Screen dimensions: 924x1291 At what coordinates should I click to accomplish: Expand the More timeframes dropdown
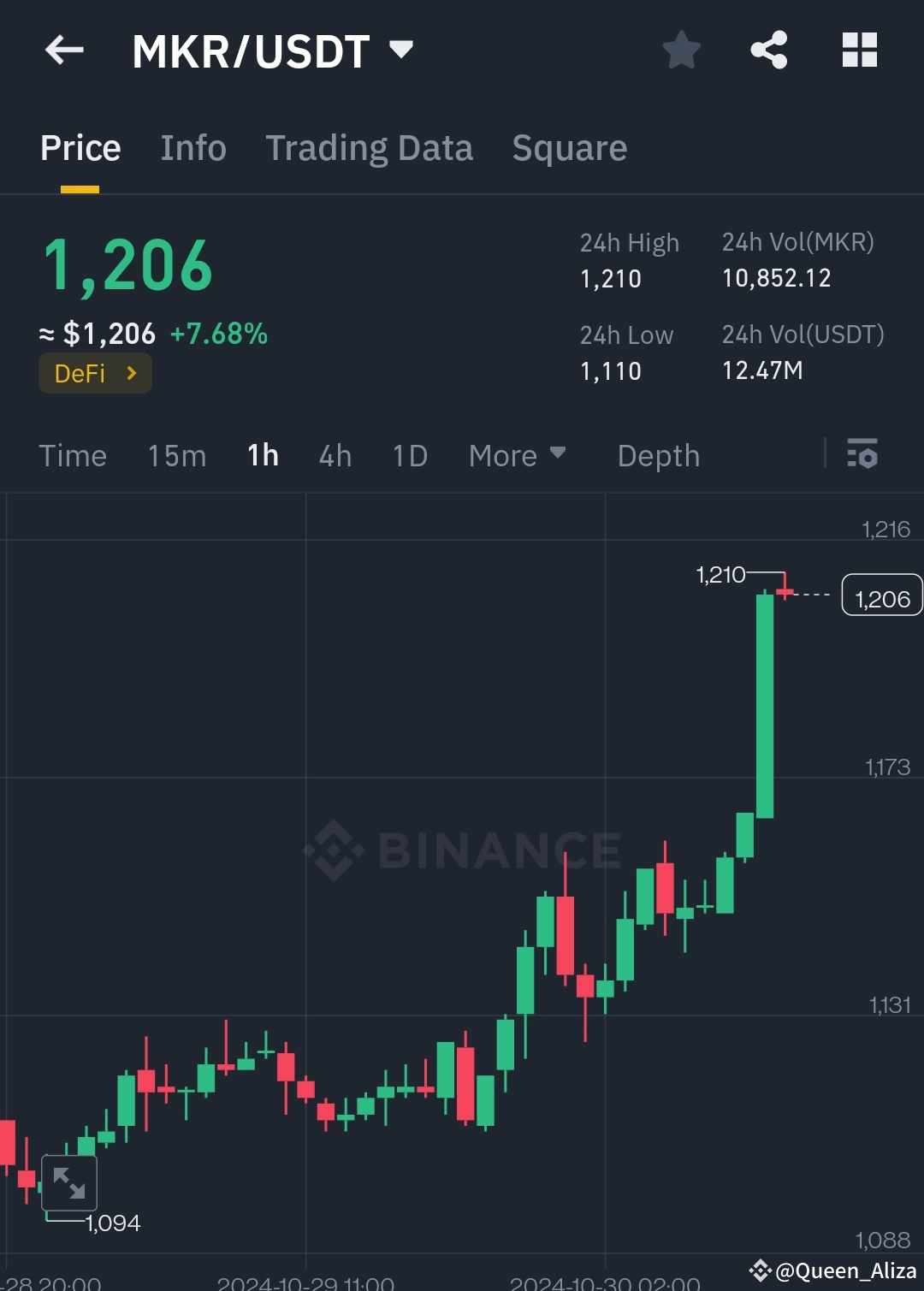tap(517, 455)
